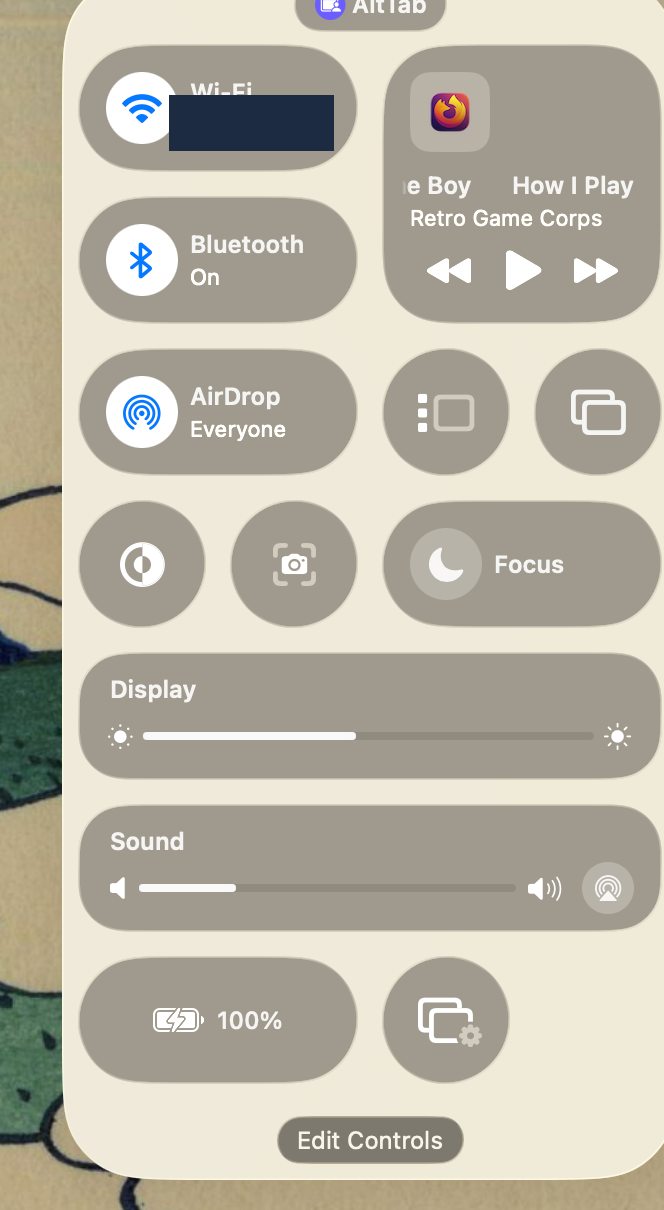This screenshot has height=1210, width=664.
Task: Open Firefox from the media widget
Action: coord(450,112)
